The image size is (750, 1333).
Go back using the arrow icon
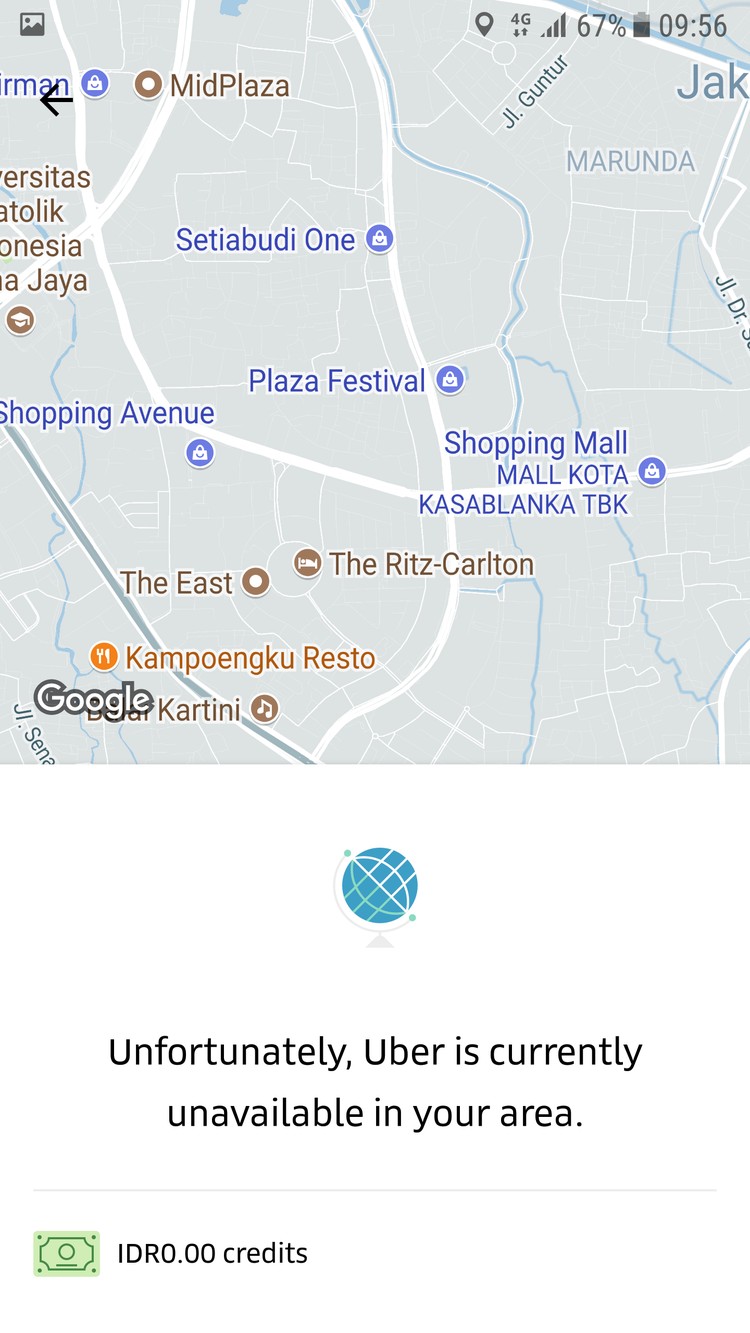point(56,100)
